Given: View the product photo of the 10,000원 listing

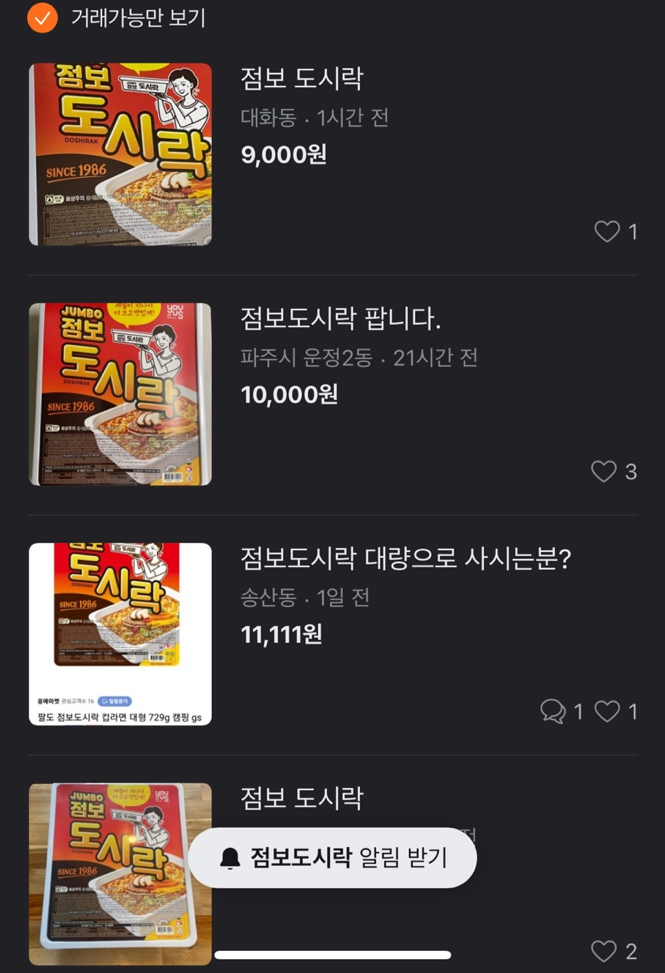Looking at the screenshot, I should [x=120, y=394].
